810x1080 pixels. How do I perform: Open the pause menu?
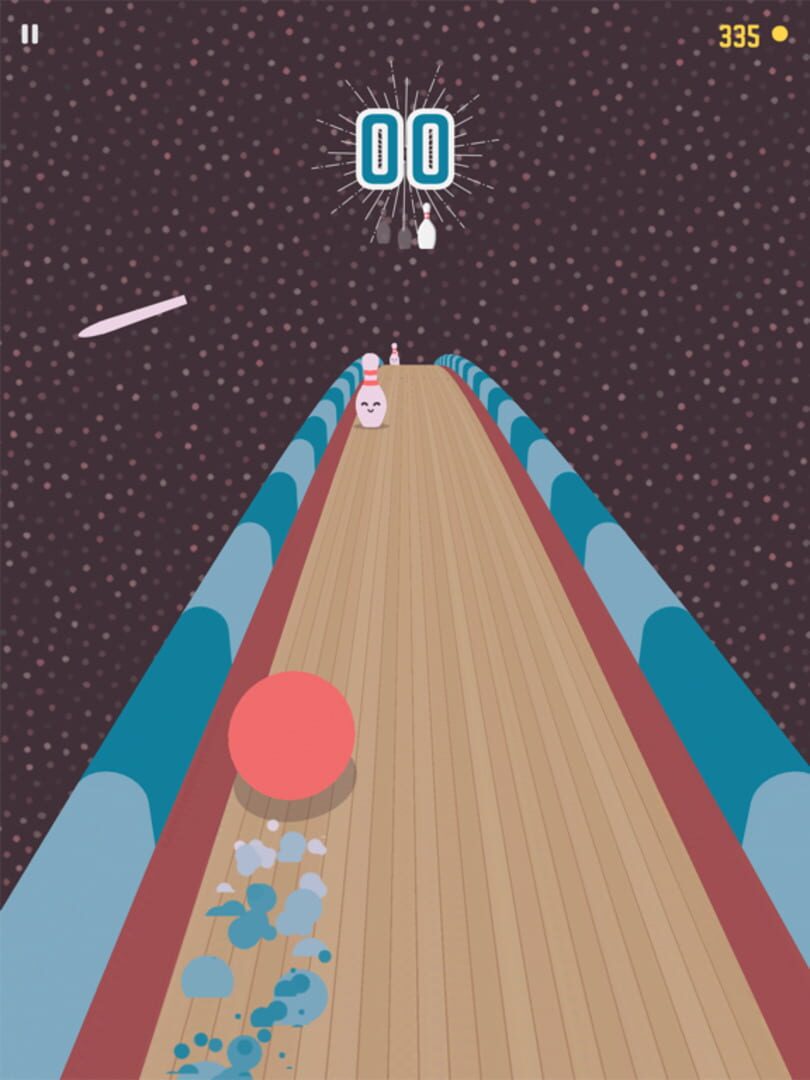(x=32, y=36)
